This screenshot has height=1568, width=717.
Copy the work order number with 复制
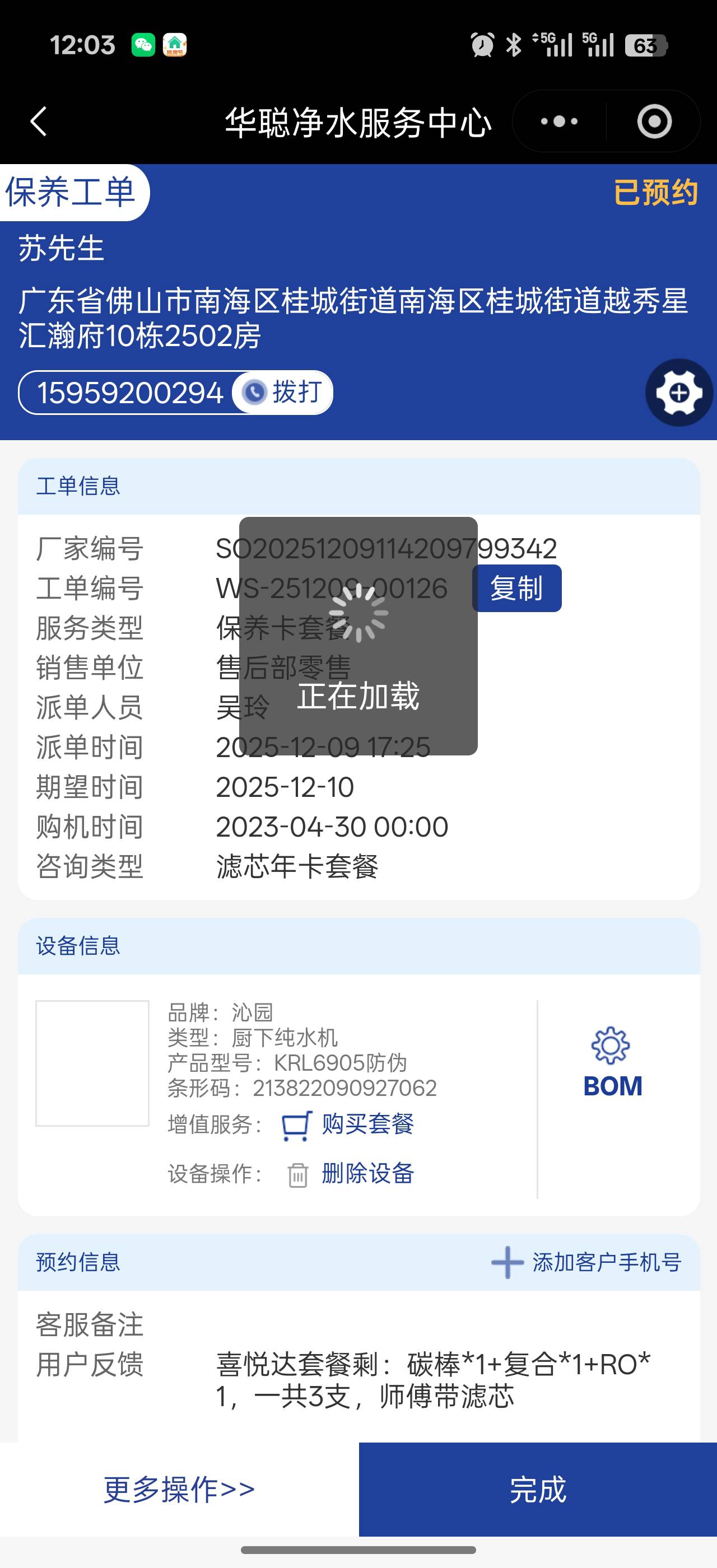pyautogui.click(x=516, y=589)
